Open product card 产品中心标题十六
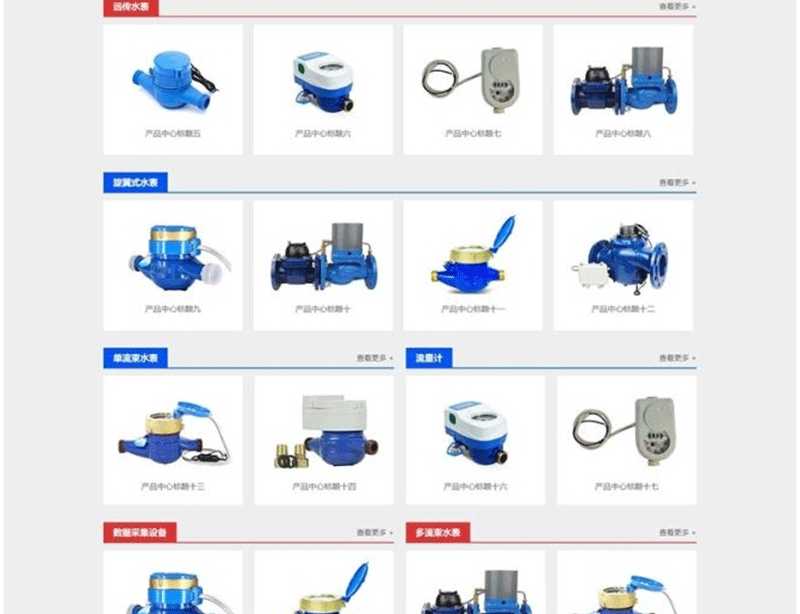The width and height of the screenshot is (800, 614). pyautogui.click(x=475, y=440)
